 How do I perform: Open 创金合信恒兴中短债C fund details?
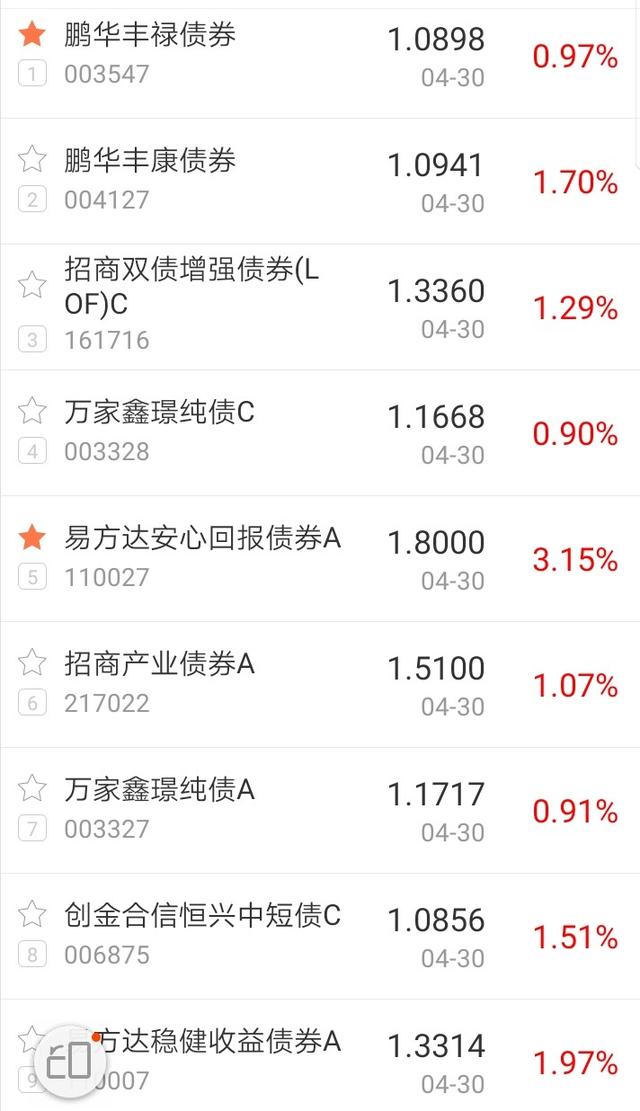(x=320, y=936)
